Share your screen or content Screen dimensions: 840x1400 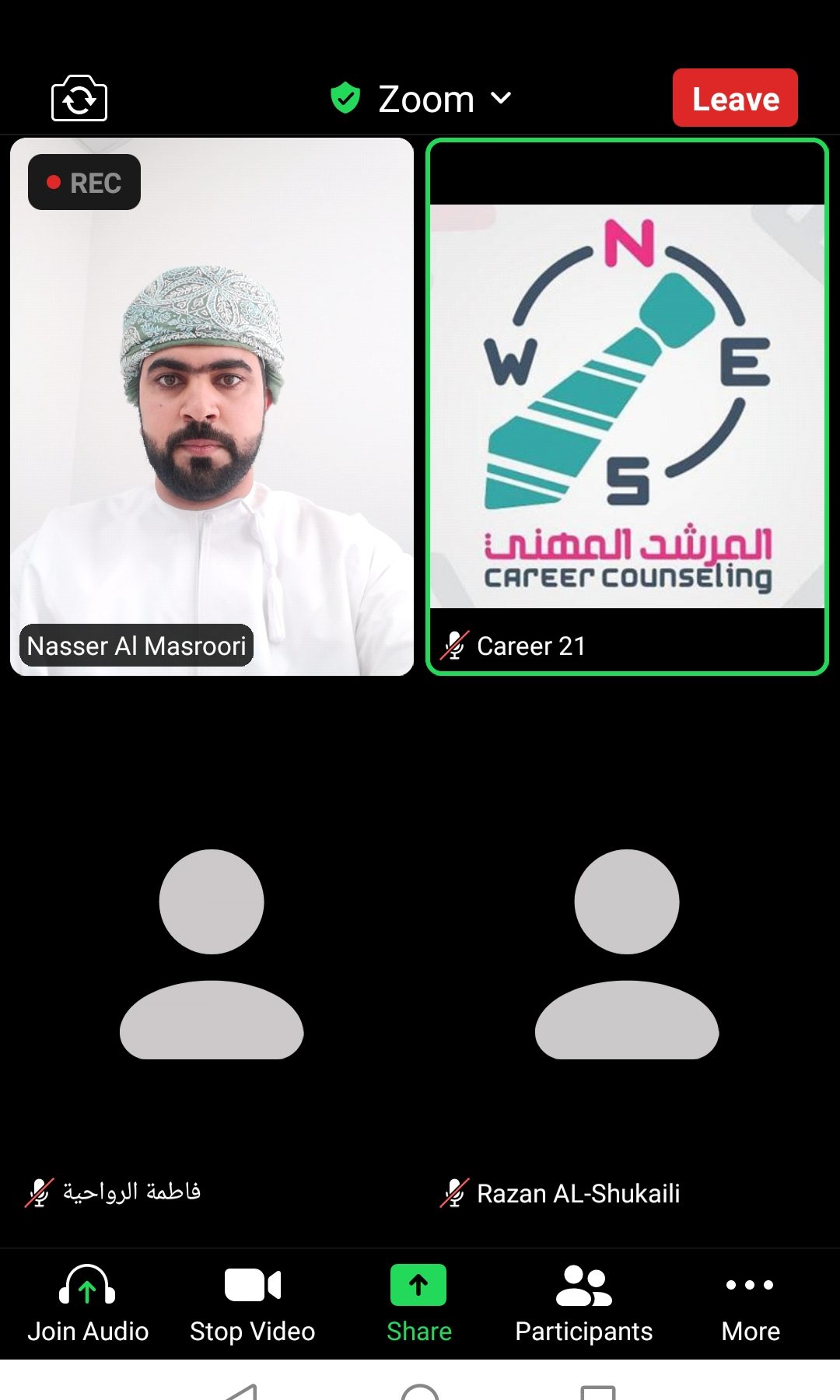point(419,1304)
